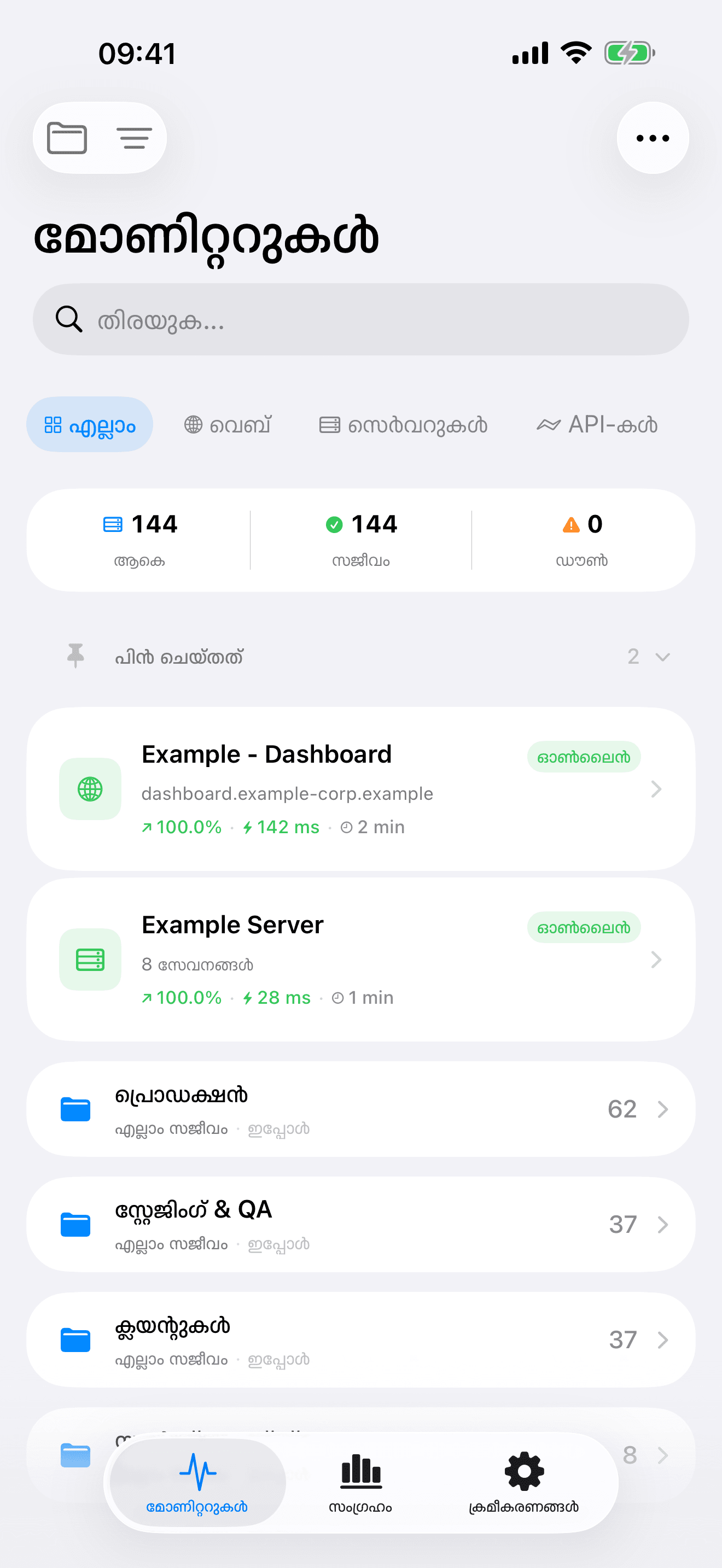The image size is (722, 1568).
Task: Go to the മോണിറ്ററുകൾ tab
Action: [197, 1483]
